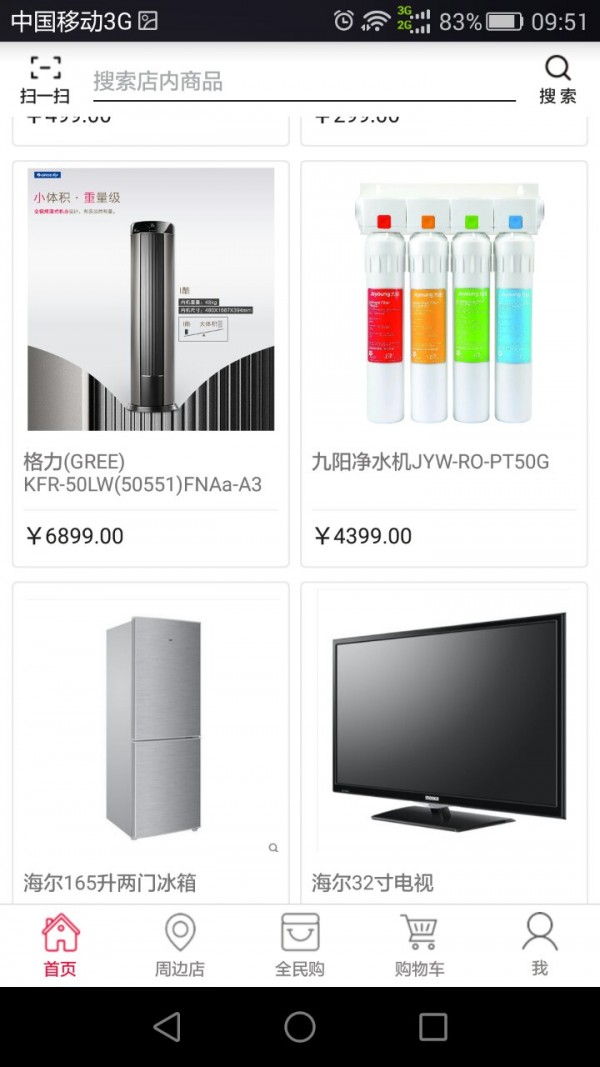Tap the 扫一扫 scan icon
Viewport: 600px width, 1067px height.
tap(45, 81)
